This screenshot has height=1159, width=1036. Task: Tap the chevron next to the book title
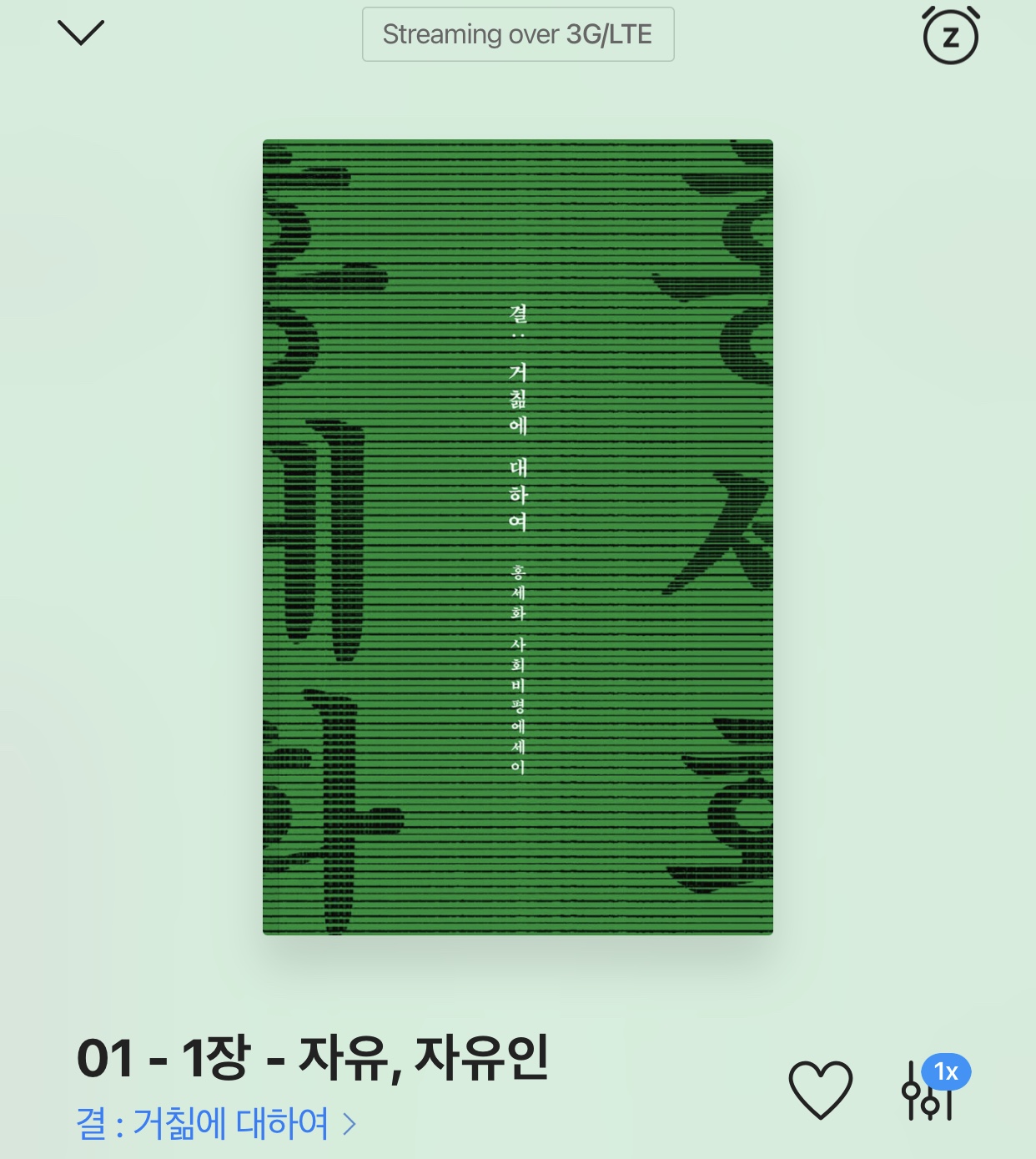354,1122
